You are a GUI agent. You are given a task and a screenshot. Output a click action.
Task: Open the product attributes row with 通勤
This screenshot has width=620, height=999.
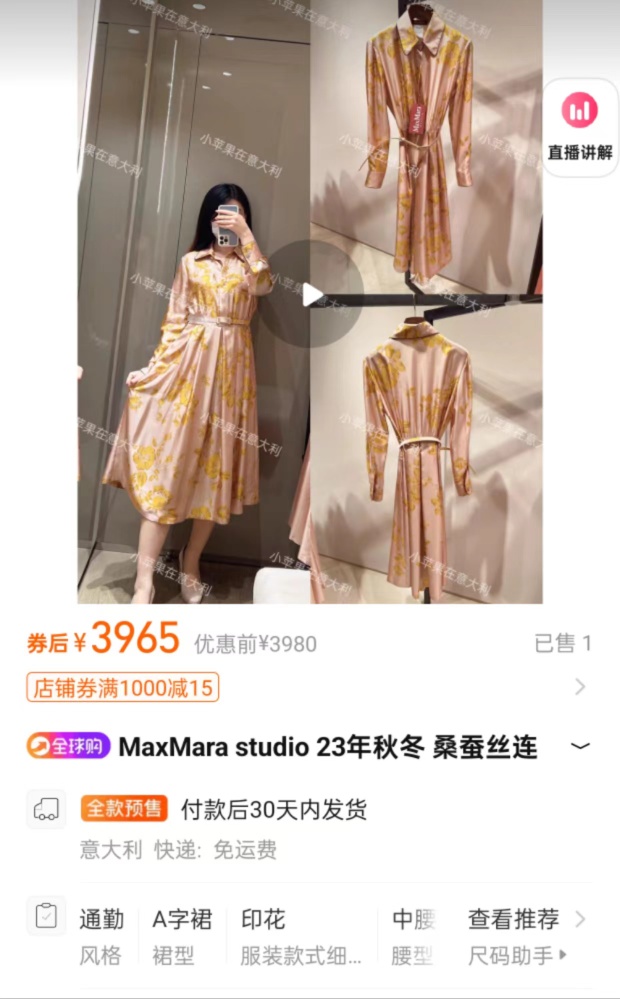[x=102, y=936]
